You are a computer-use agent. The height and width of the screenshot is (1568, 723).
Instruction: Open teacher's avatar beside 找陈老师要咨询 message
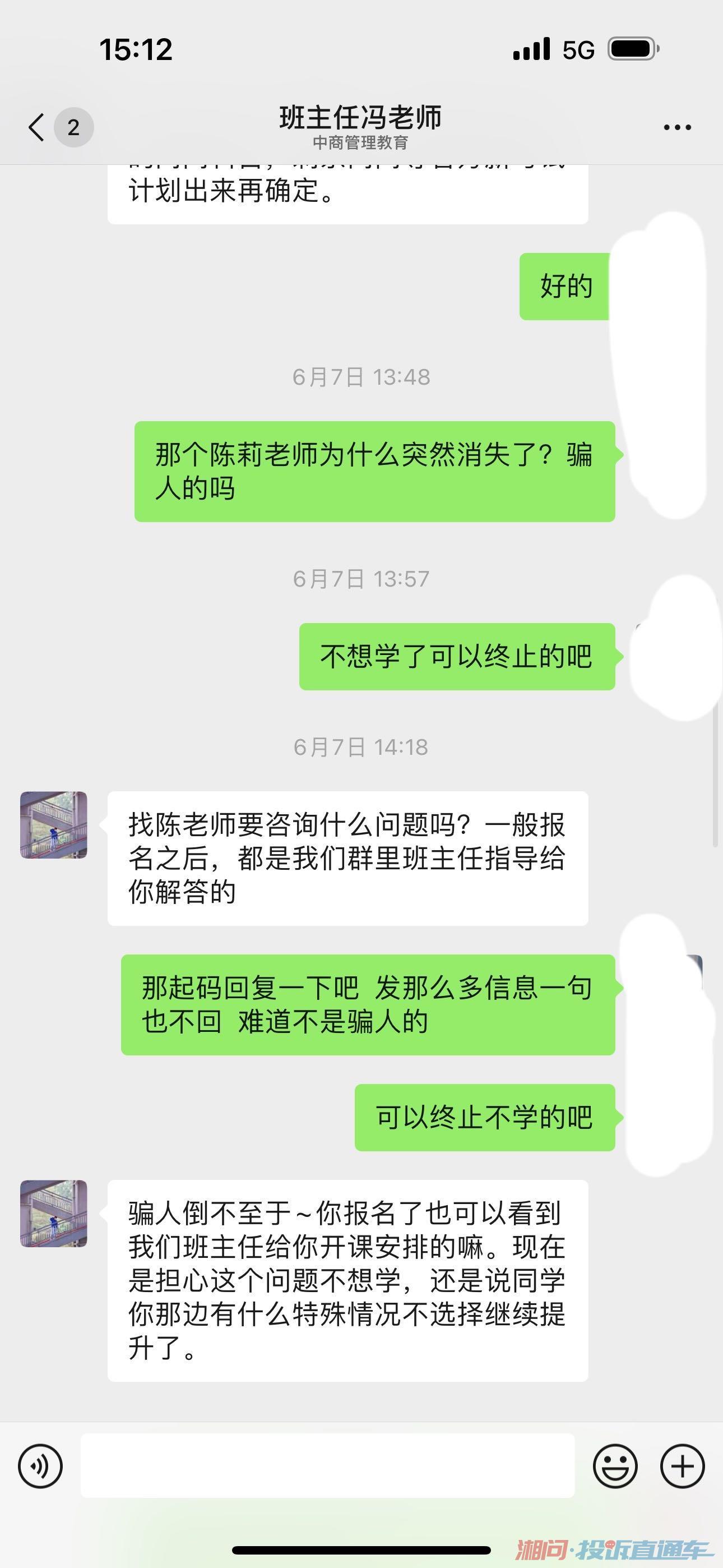tap(54, 825)
